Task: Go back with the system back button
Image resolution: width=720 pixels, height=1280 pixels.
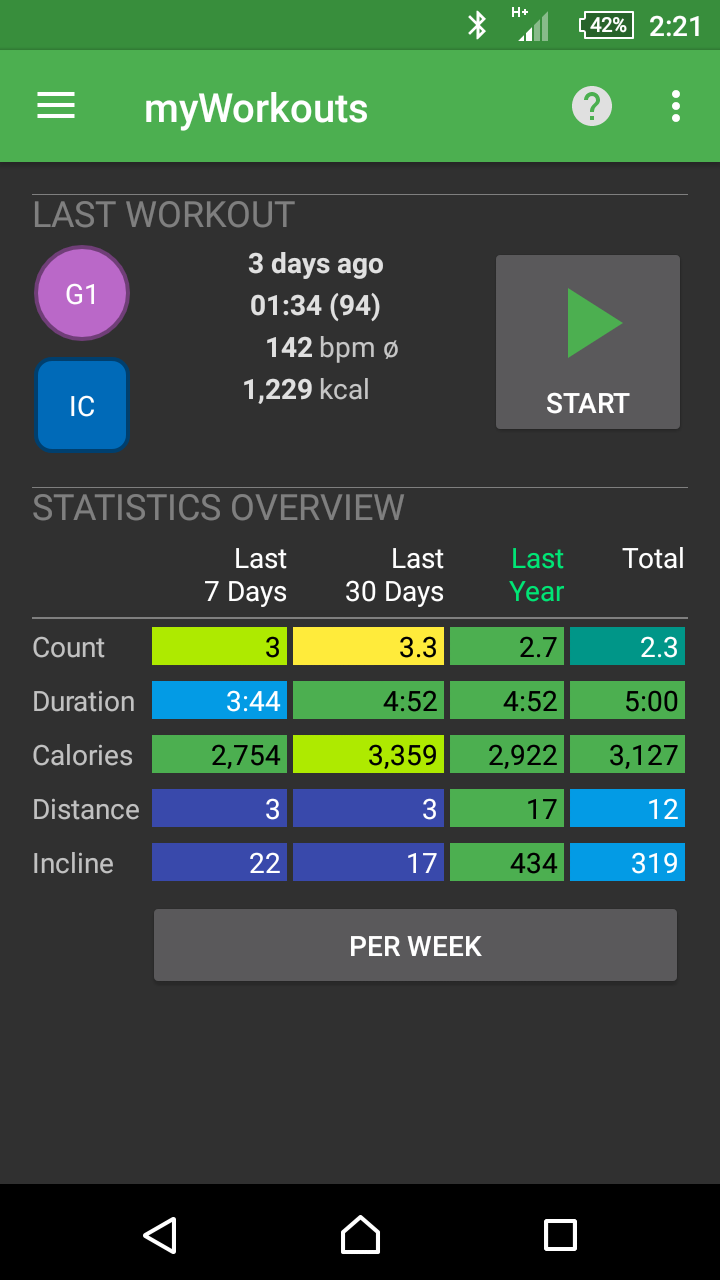Action: [x=160, y=1235]
